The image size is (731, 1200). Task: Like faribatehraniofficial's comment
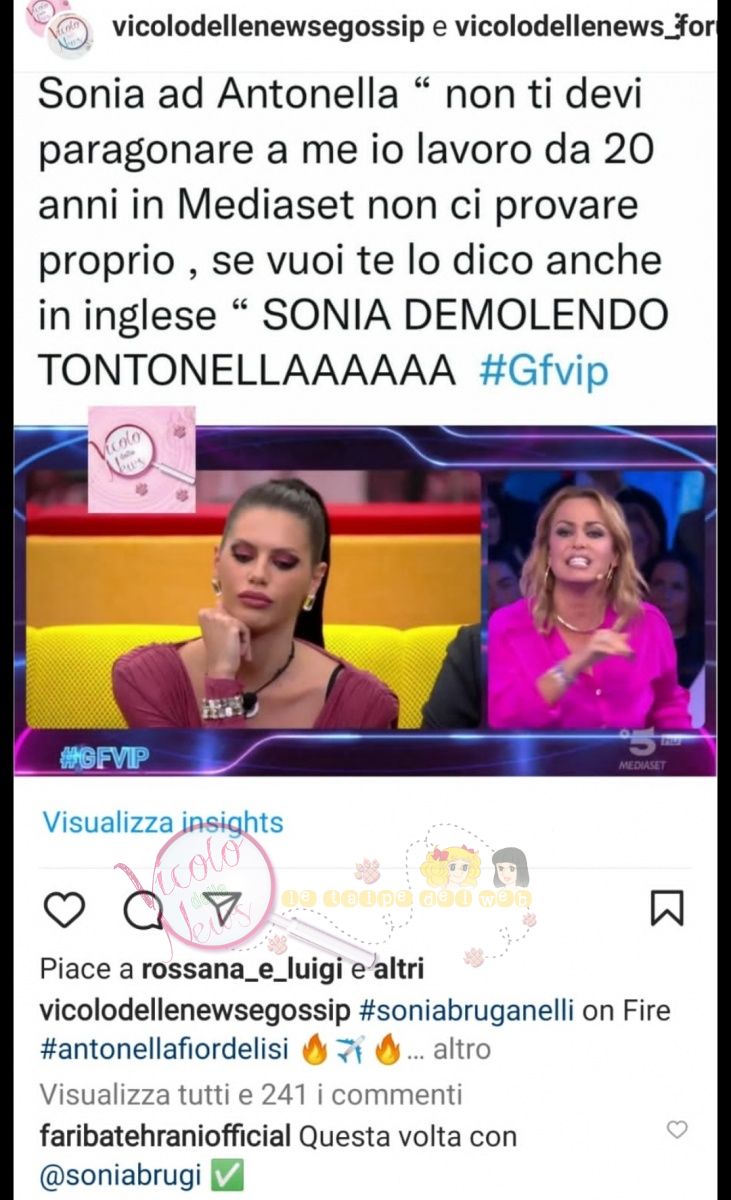tap(677, 1130)
